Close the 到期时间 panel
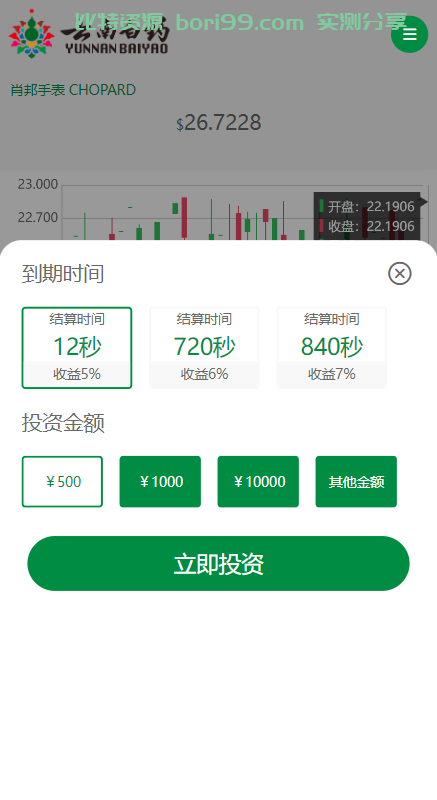Screen dimensions: 437x800 tap(399, 273)
